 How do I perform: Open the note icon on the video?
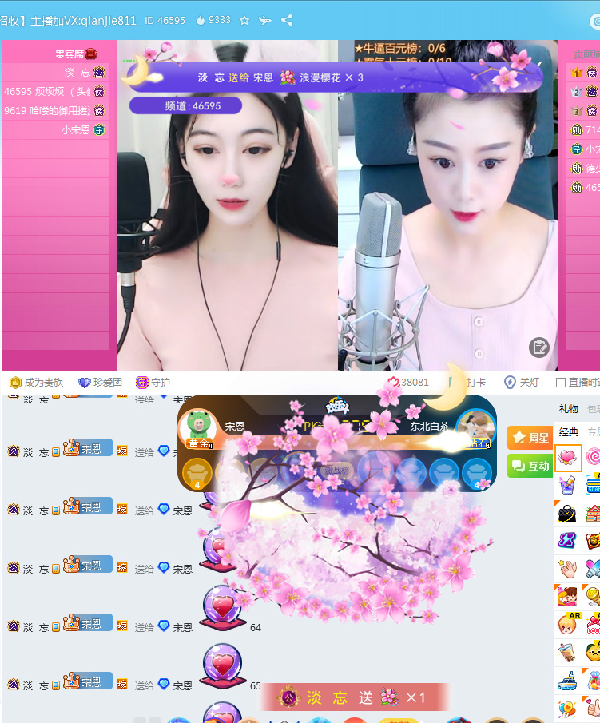tap(539, 347)
